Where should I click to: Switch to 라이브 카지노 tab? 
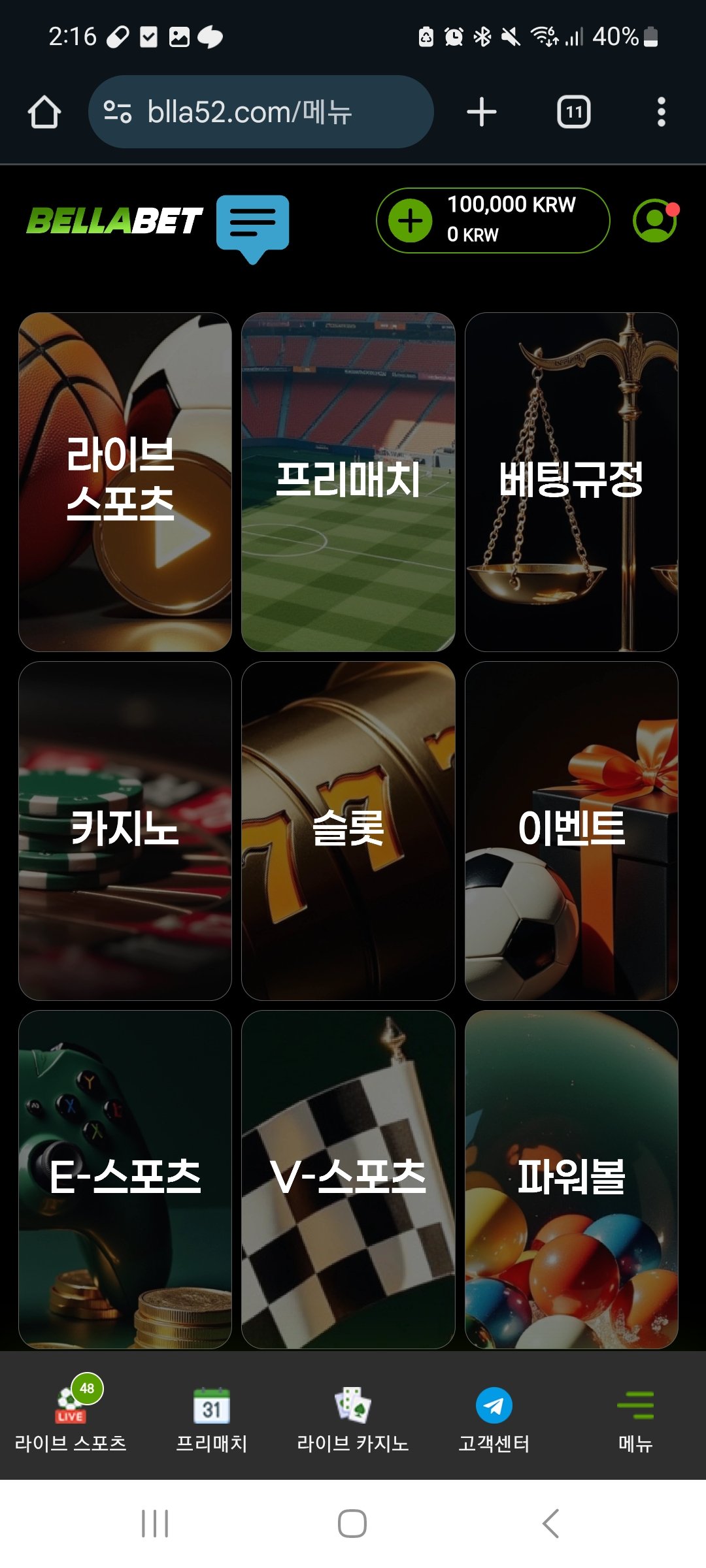[x=353, y=1416]
